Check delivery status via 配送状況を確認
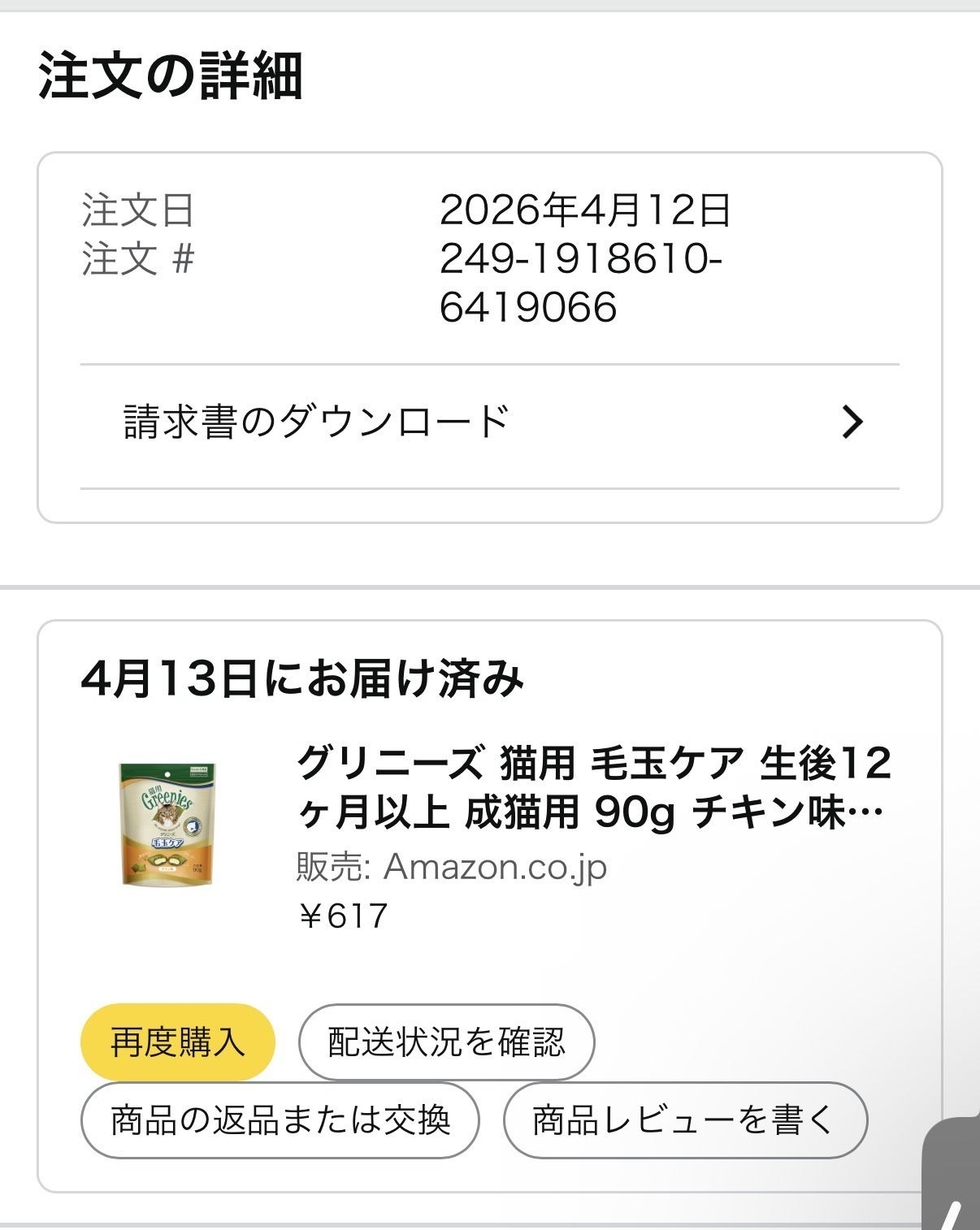Screen dimensions: 980x1230 446,1042
